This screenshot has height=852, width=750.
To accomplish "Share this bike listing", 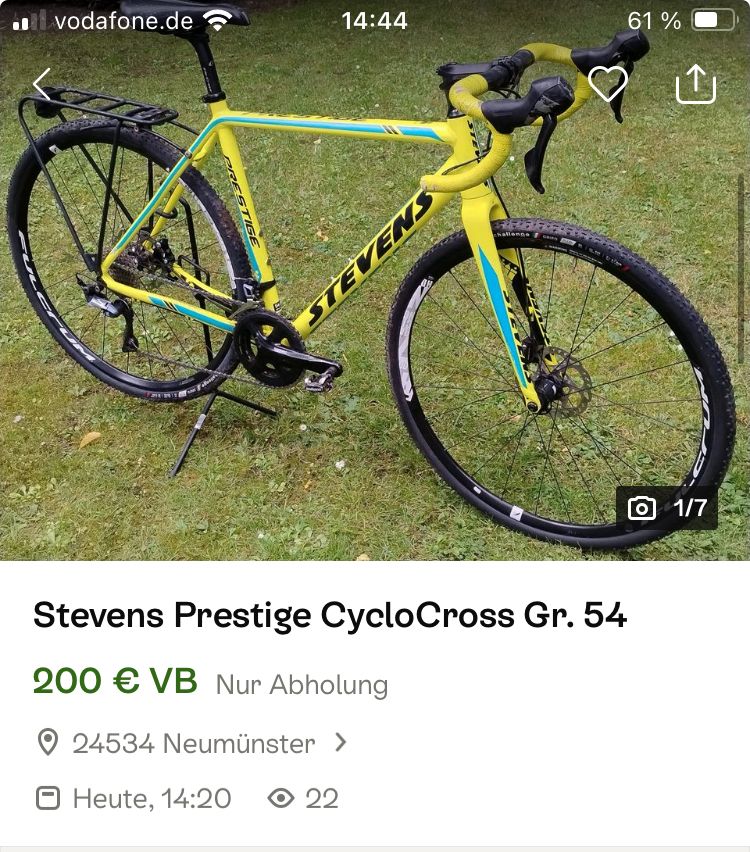I will pyautogui.click(x=696, y=84).
